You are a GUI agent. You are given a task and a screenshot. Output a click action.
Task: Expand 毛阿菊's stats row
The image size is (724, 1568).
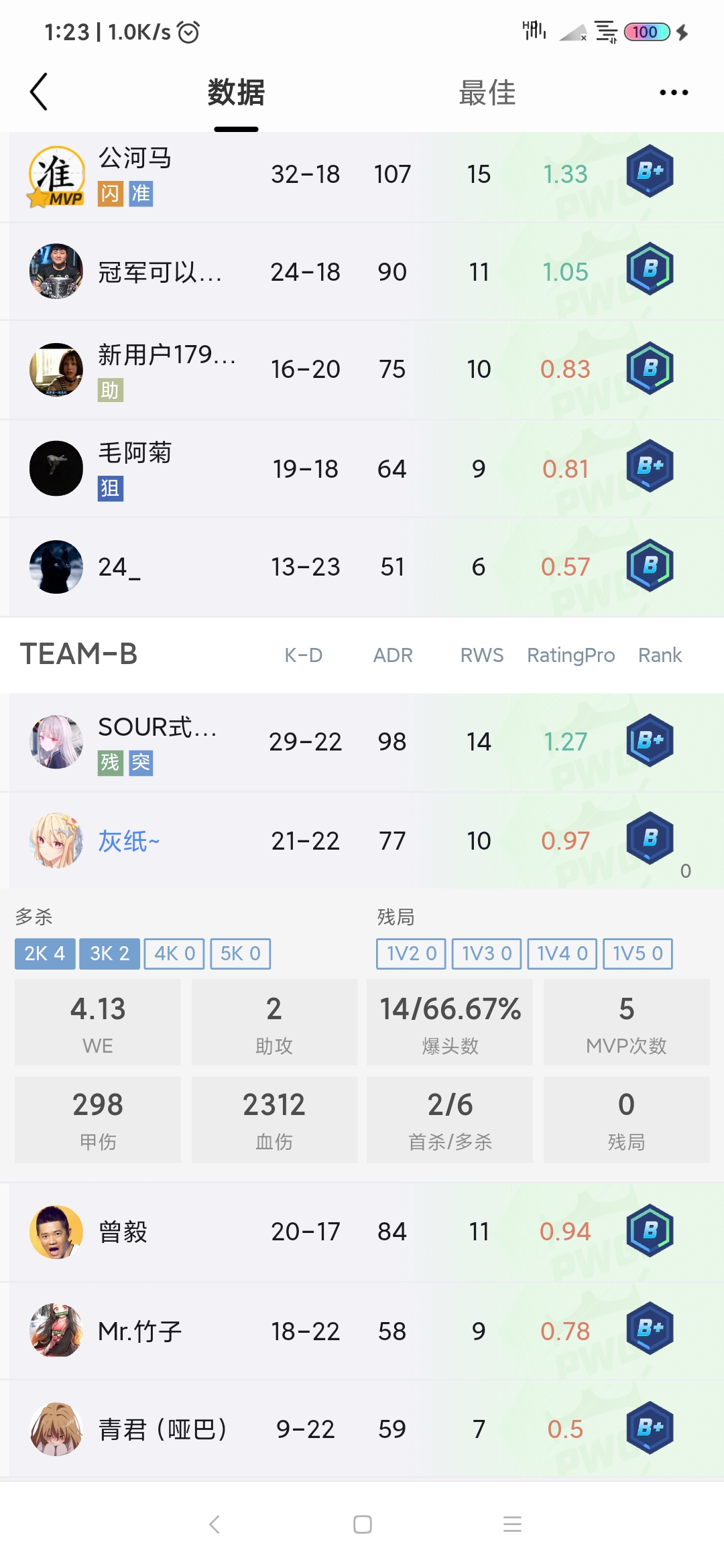362,468
